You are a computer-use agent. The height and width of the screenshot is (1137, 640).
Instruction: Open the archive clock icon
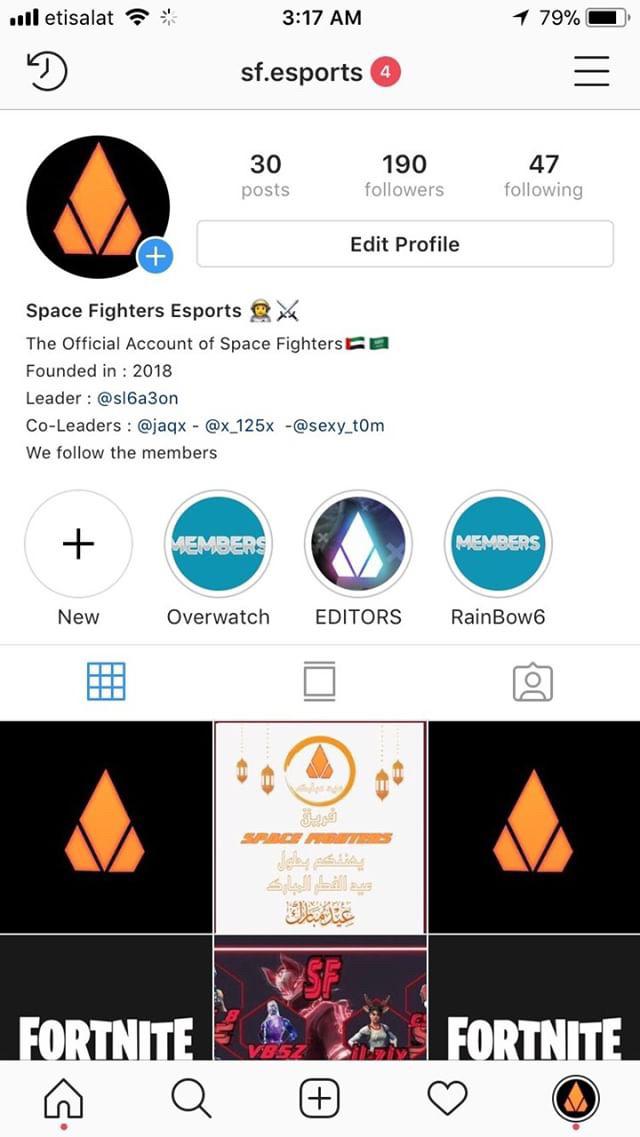(x=46, y=72)
